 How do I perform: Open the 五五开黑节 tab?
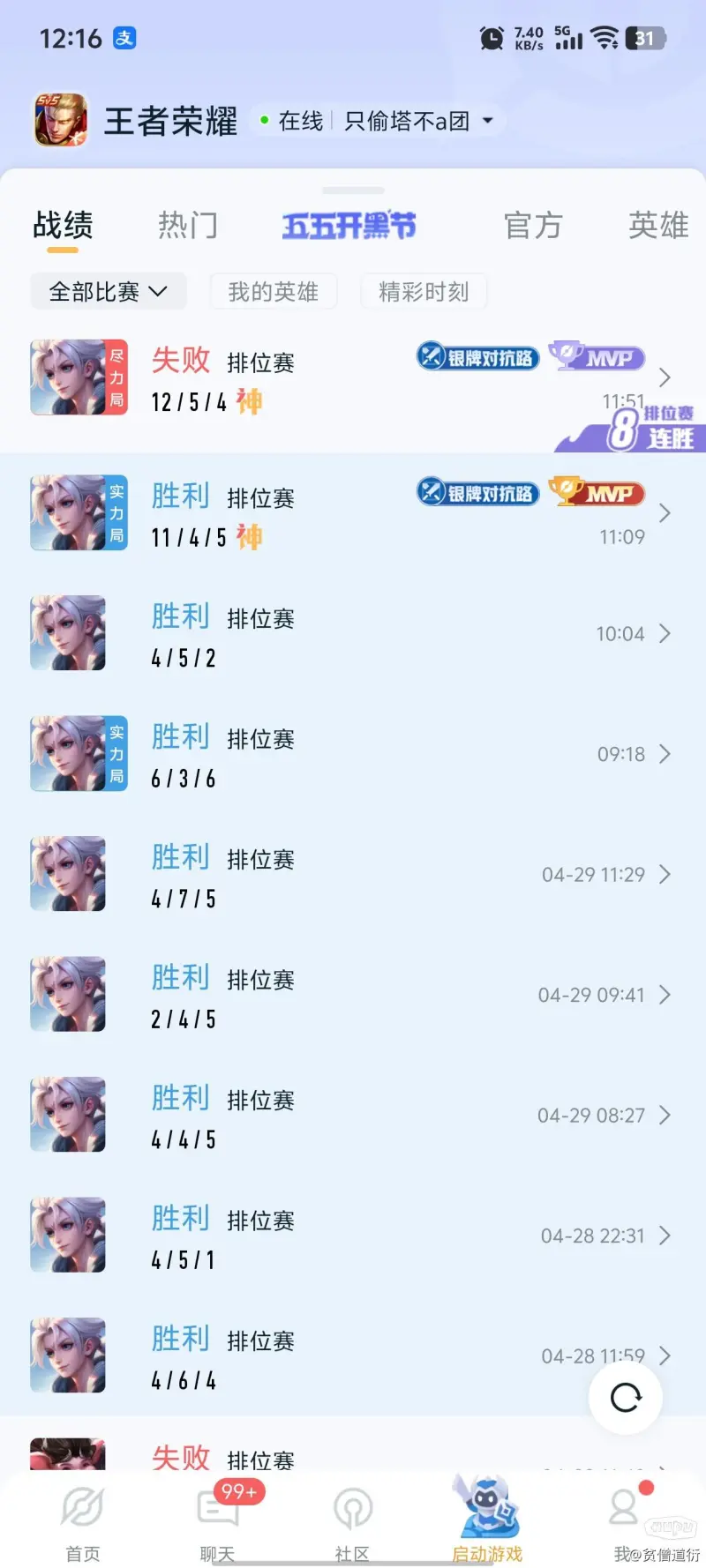point(349,226)
